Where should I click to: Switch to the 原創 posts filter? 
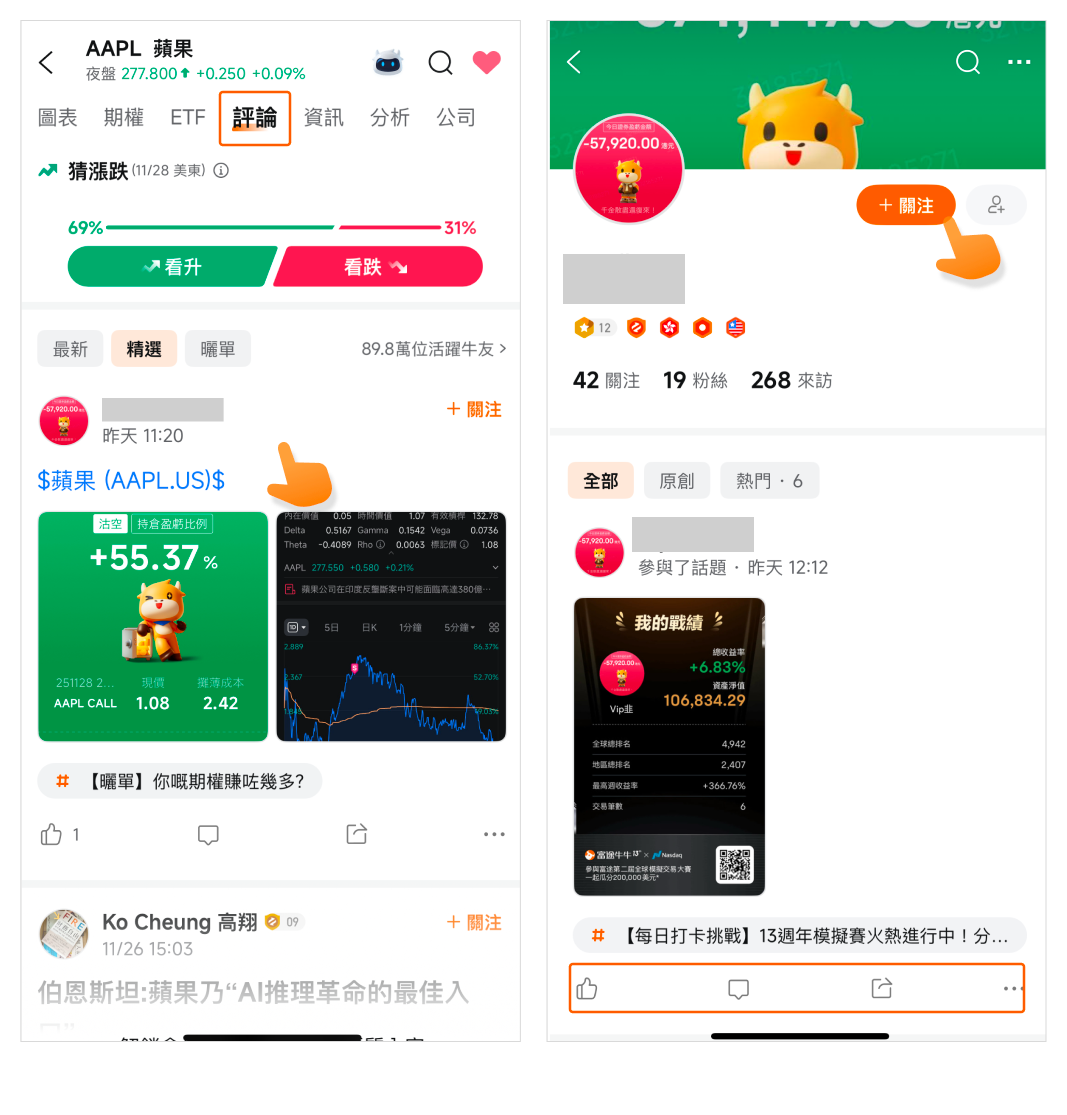pos(676,481)
